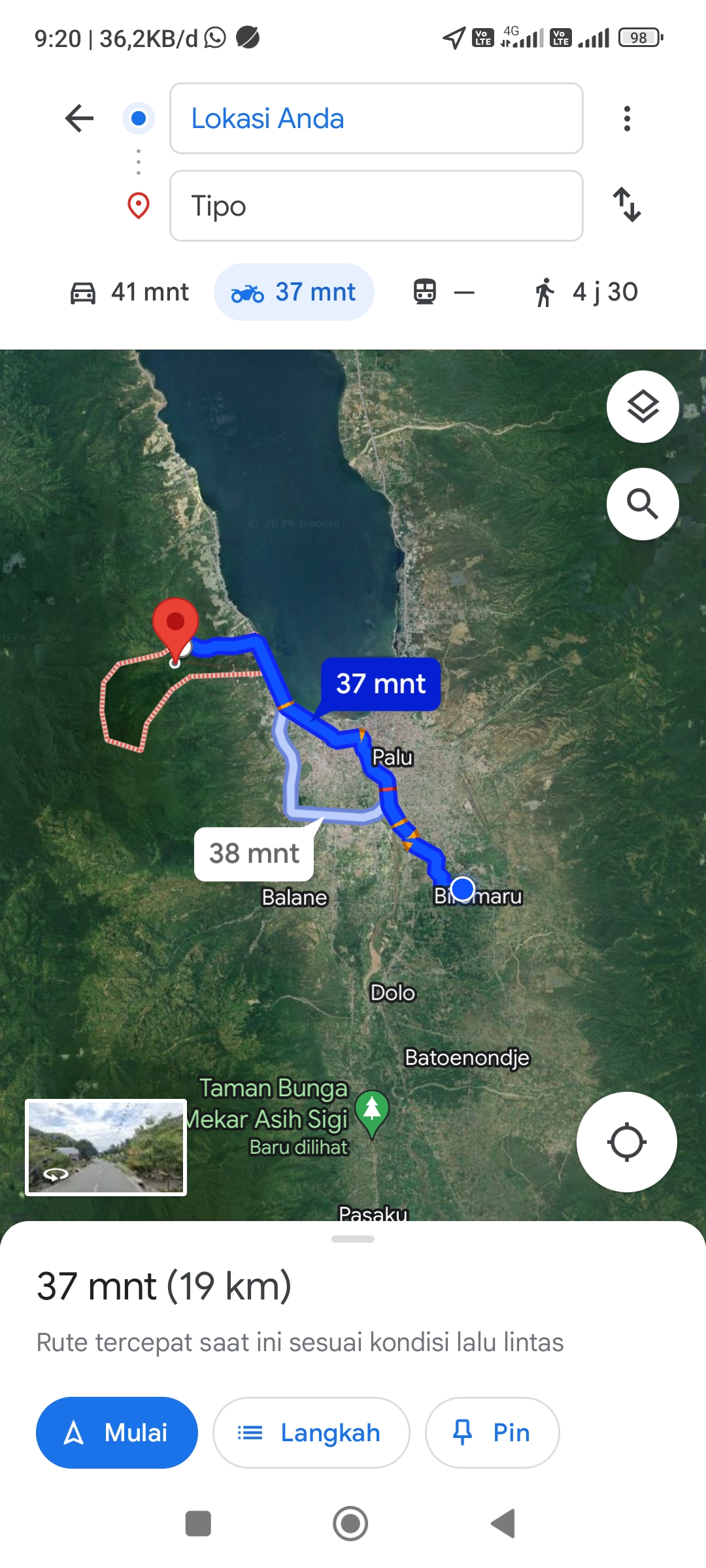Edit the Tipo destination field
This screenshot has width=706, height=1568.
pos(377,206)
